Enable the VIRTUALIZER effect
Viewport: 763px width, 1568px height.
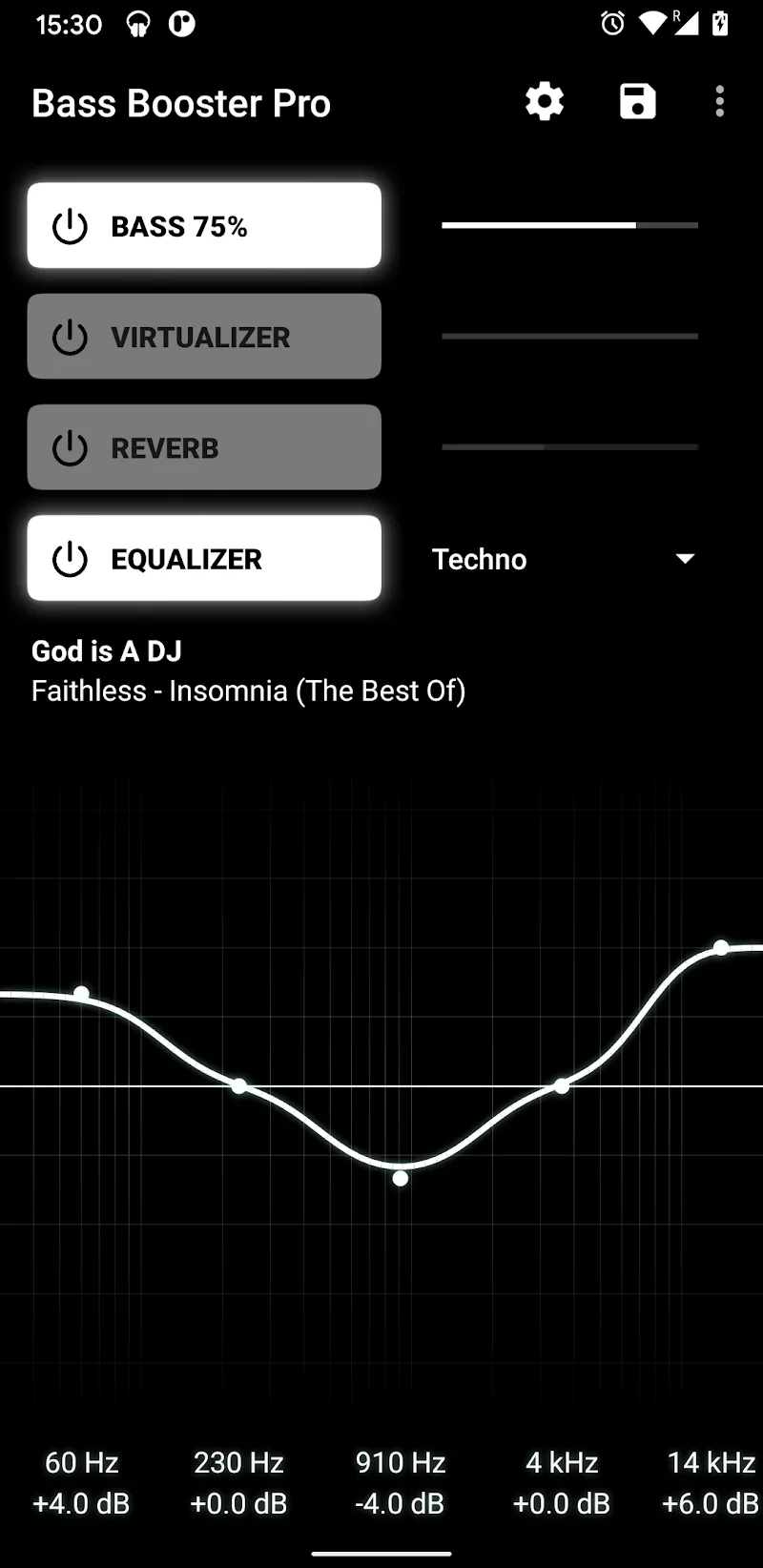coord(204,337)
